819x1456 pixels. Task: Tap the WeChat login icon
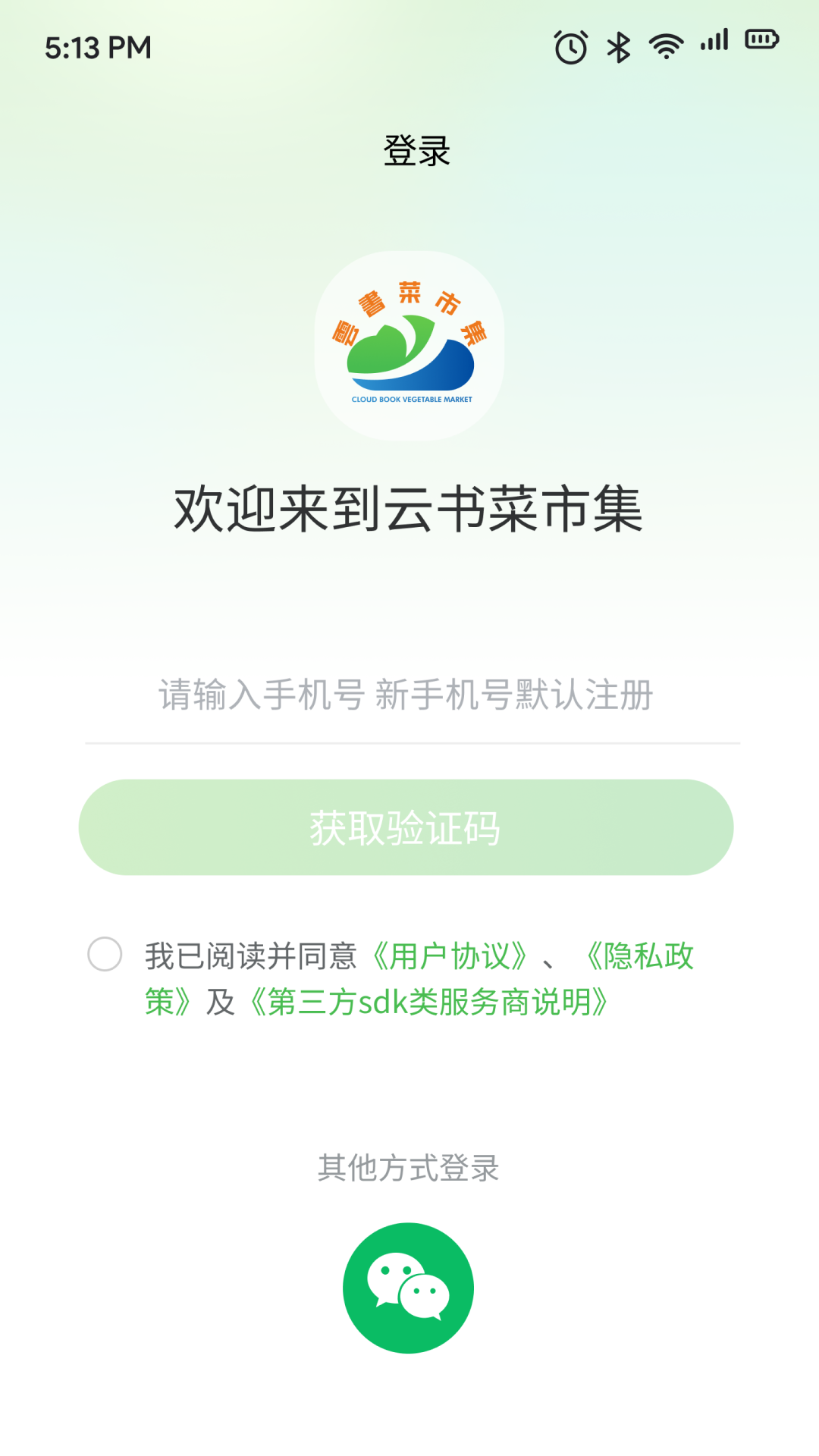pos(409,1287)
